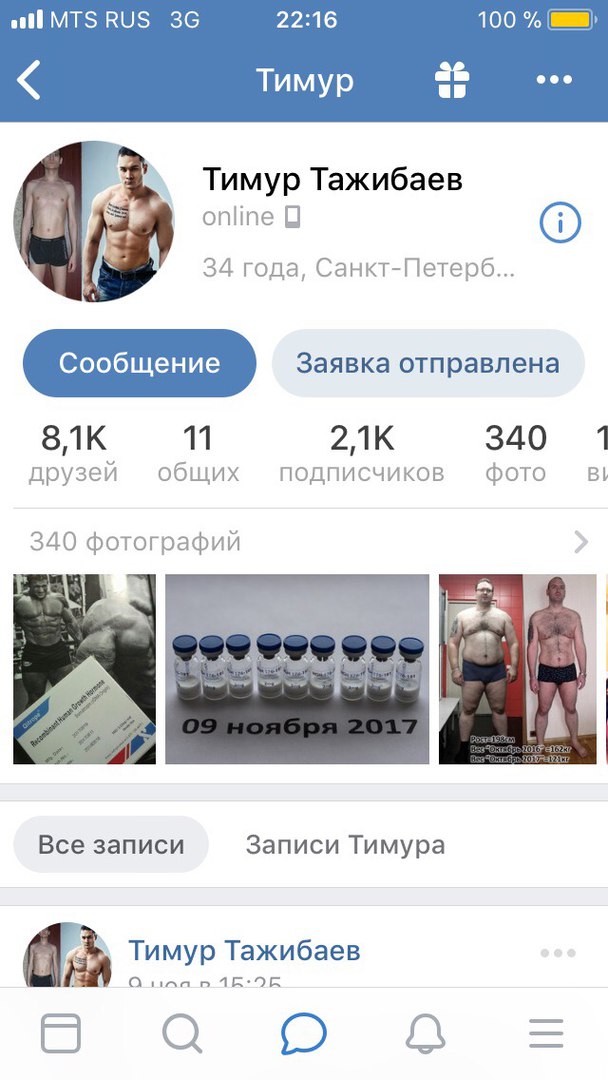The height and width of the screenshot is (1080, 608).
Task: Switch to the Записи Тимура tab
Action: (345, 845)
